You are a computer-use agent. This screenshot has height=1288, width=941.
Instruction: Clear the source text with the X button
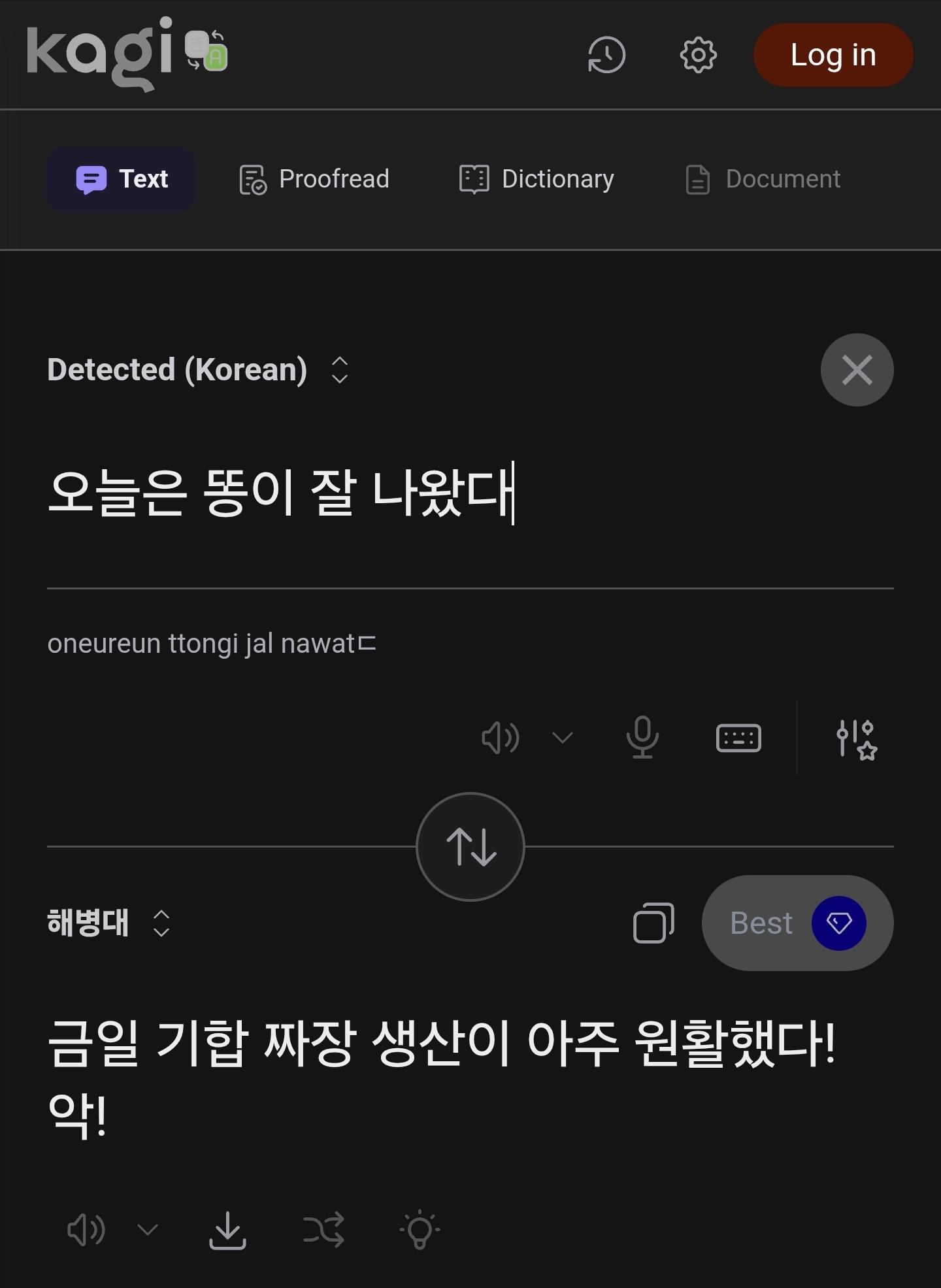857,370
